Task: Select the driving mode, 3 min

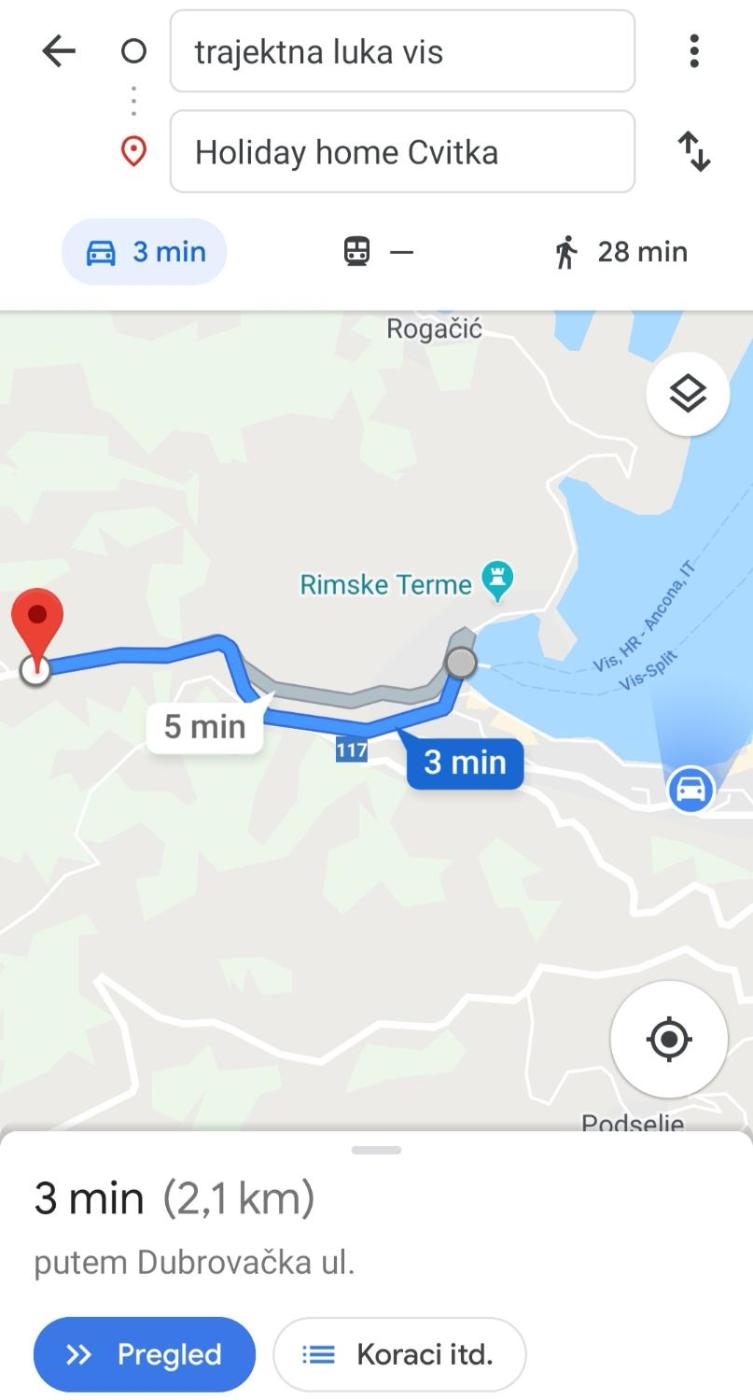Action: pos(145,252)
